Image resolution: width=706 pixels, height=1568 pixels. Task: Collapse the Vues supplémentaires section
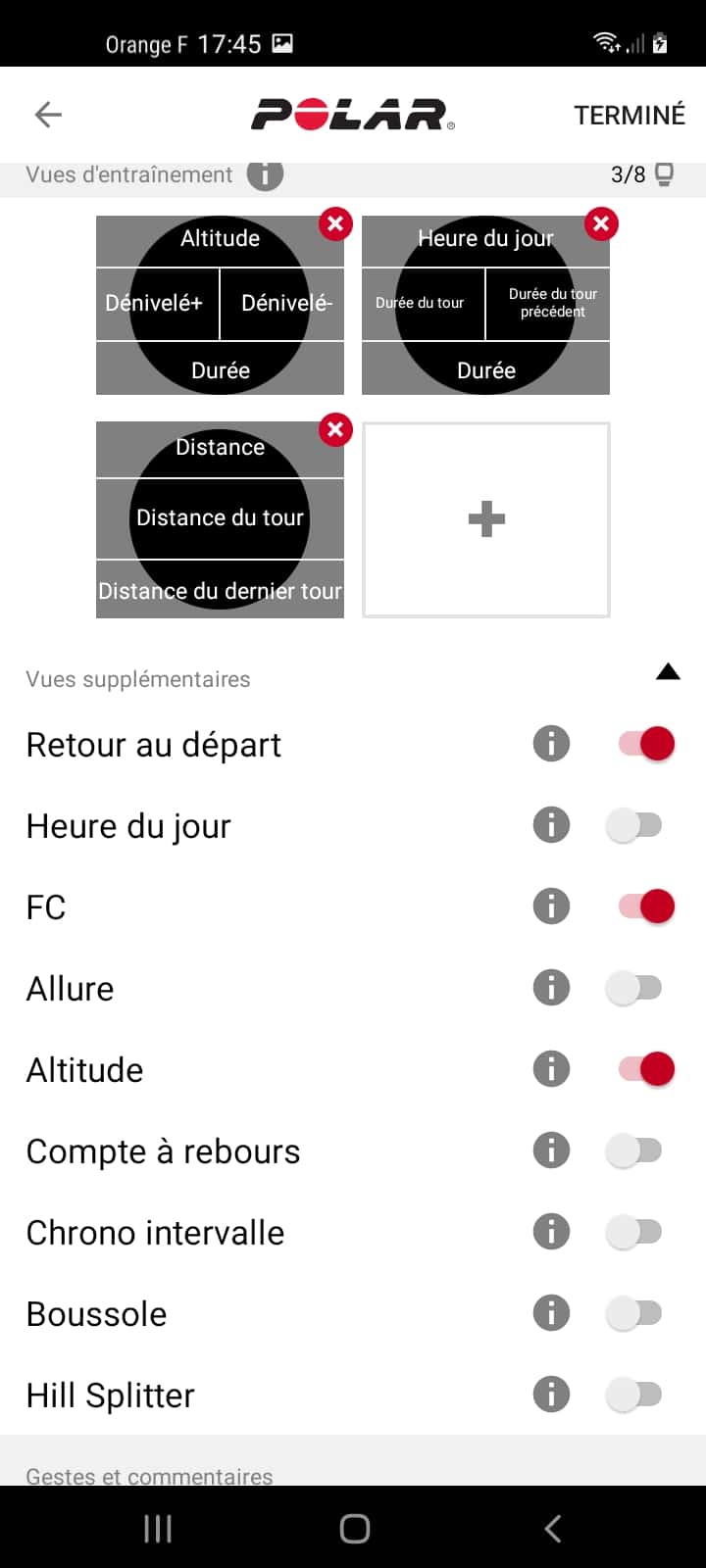pos(668,672)
